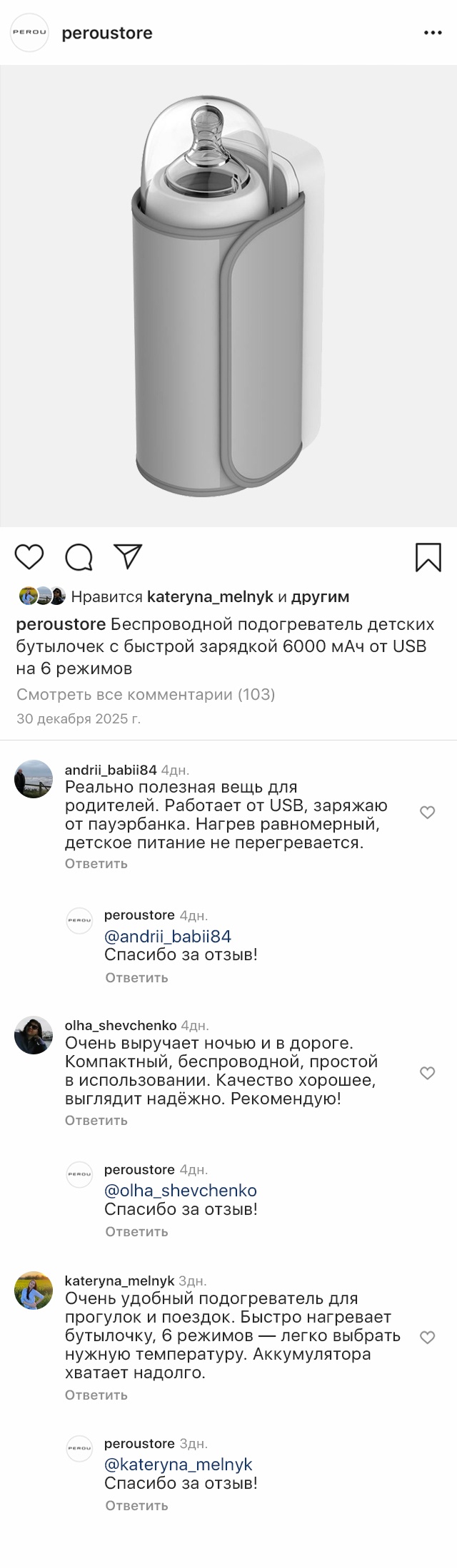This screenshot has width=457, height=1568.
Task: Reply to kateryna_melnyk's comment
Action: pos(96,1395)
